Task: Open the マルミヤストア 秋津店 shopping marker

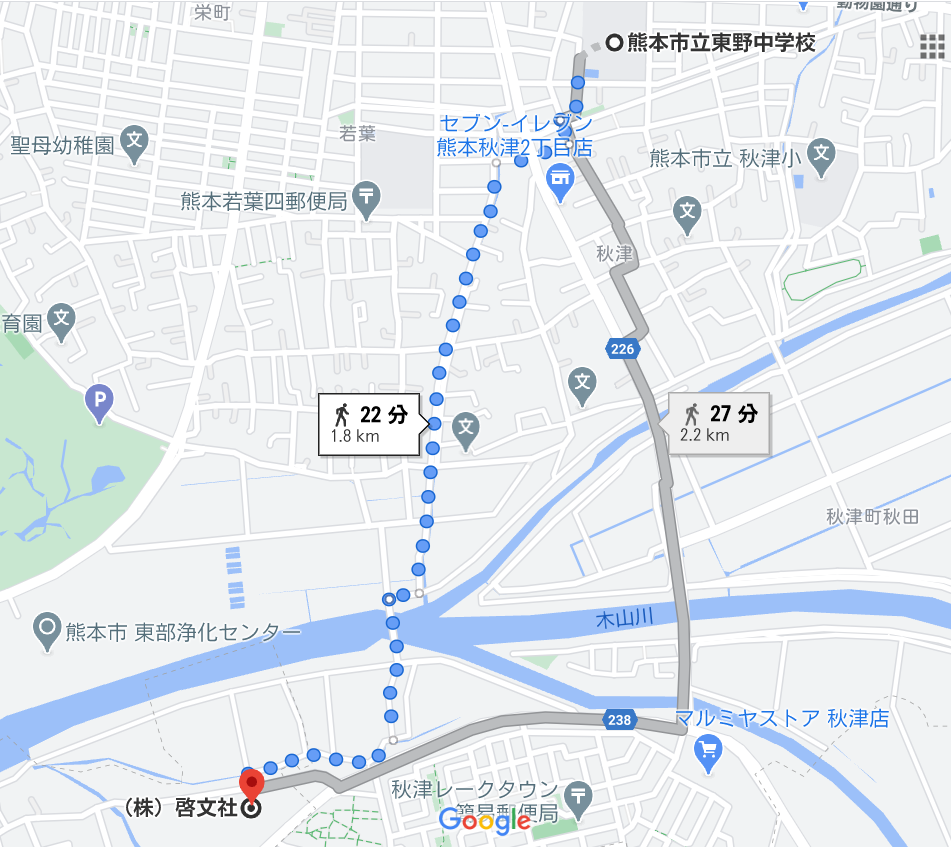Action: pos(709,747)
